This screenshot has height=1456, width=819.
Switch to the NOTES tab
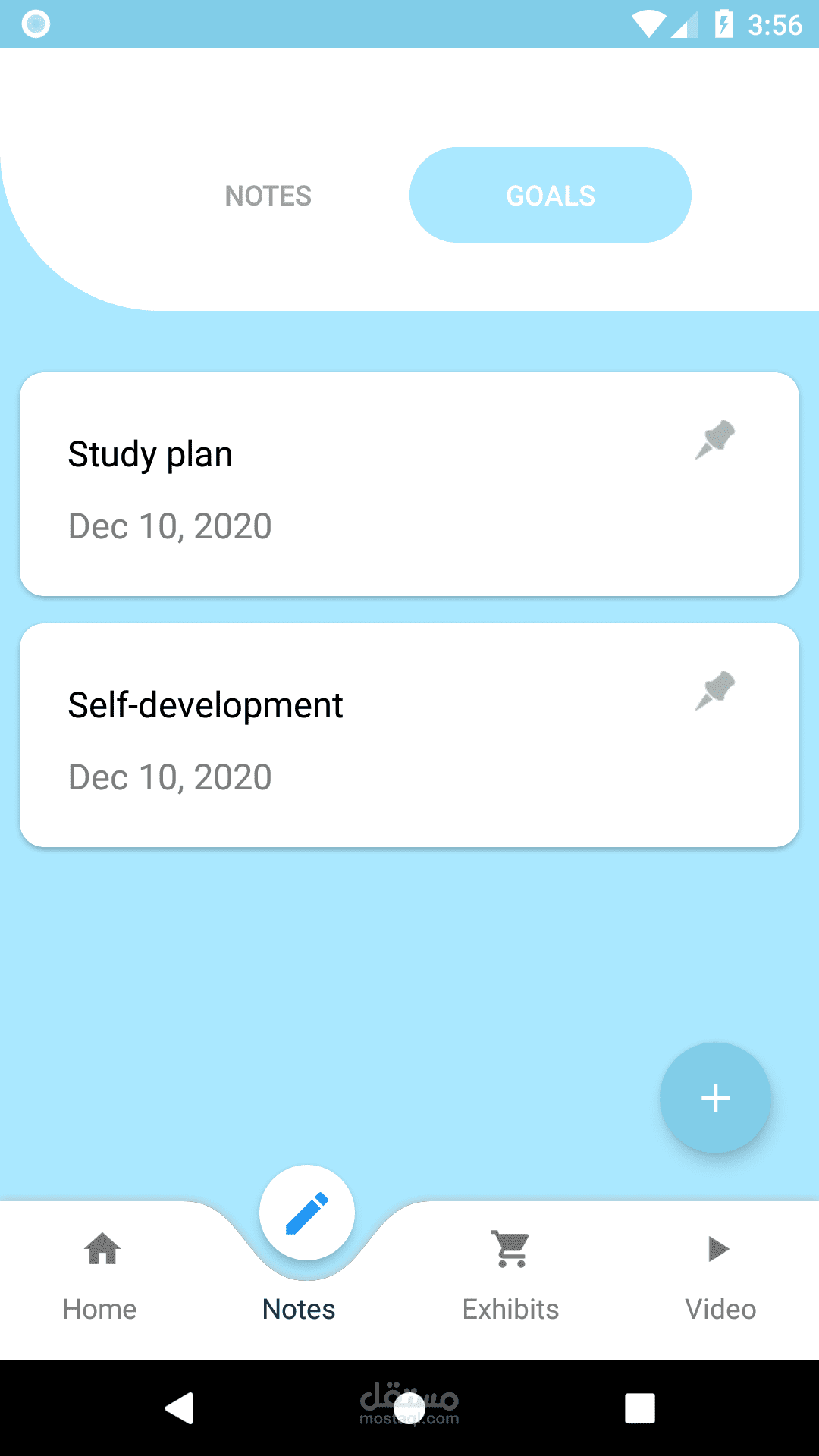tap(268, 196)
